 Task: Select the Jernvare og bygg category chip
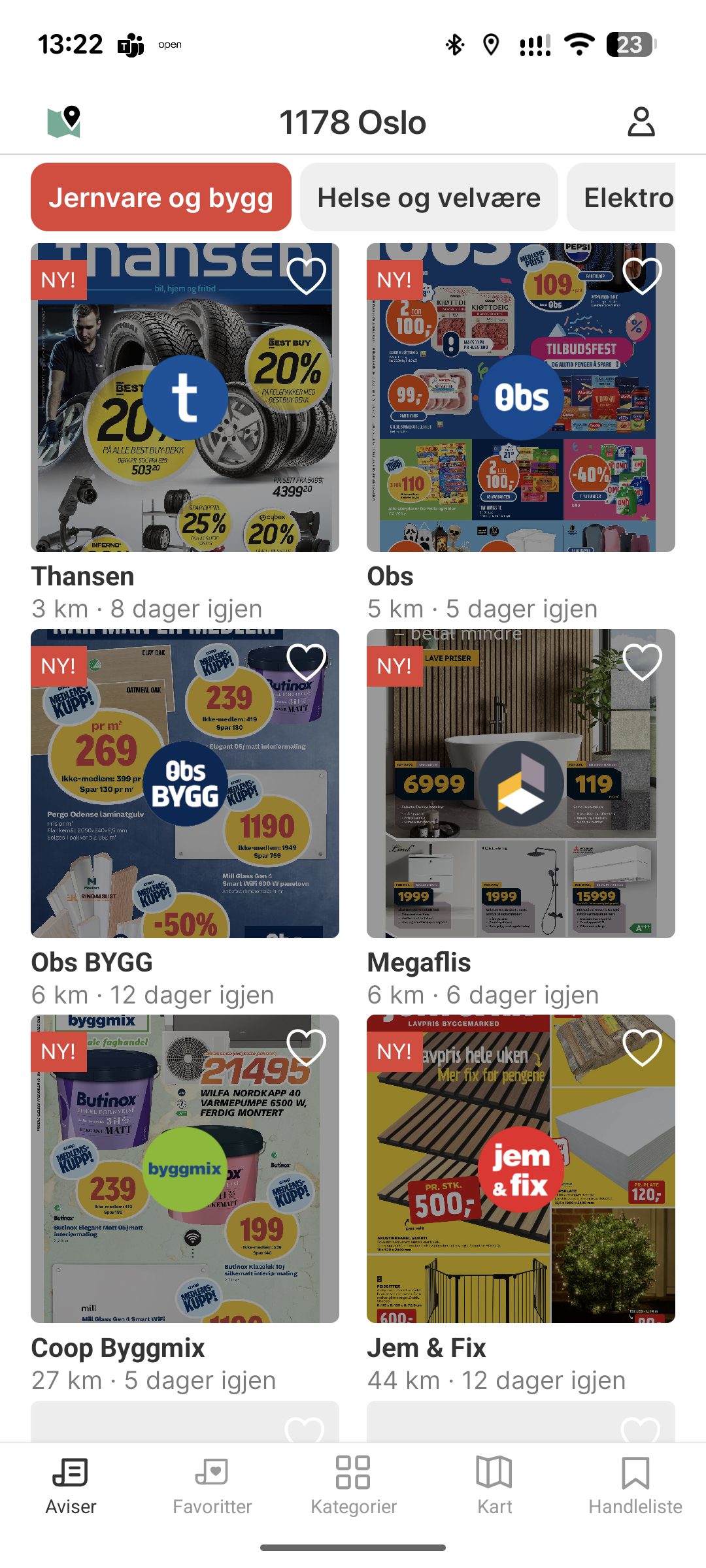pyautogui.click(x=161, y=197)
